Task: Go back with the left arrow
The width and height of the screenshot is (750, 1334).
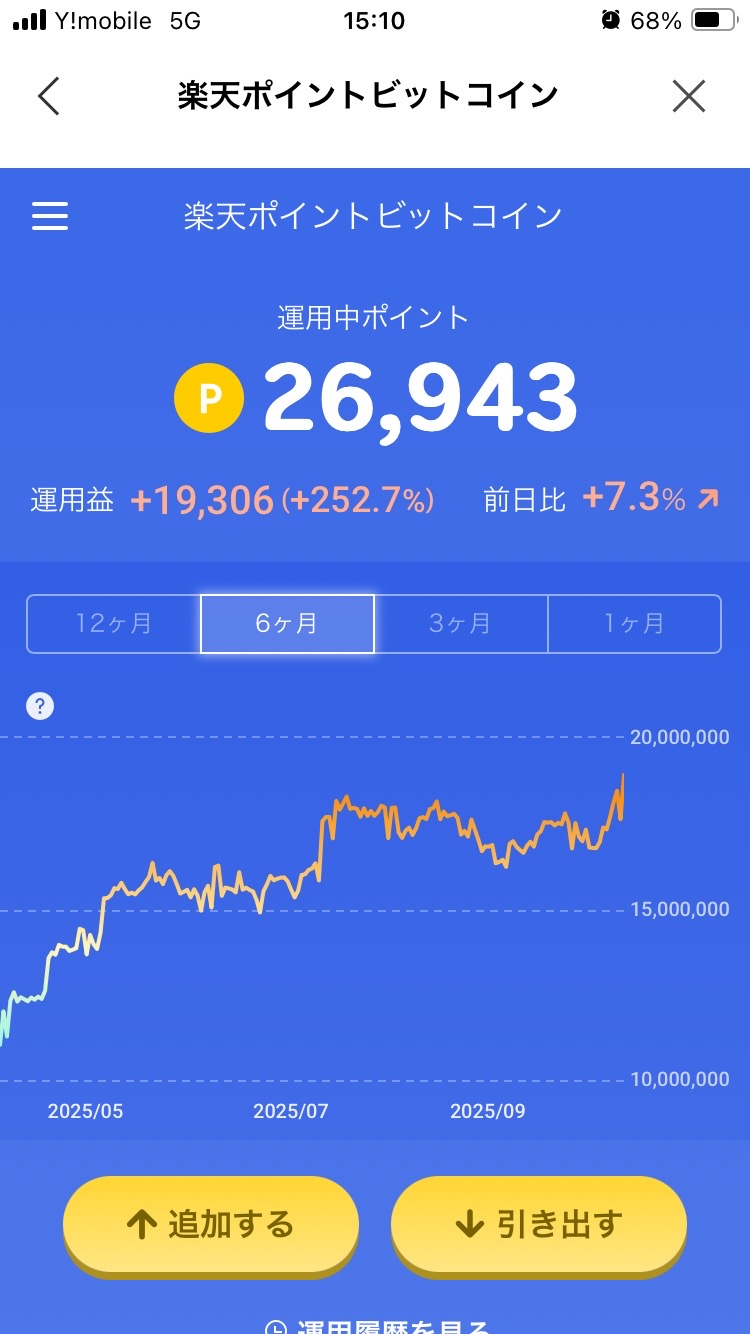Action: tap(48, 96)
